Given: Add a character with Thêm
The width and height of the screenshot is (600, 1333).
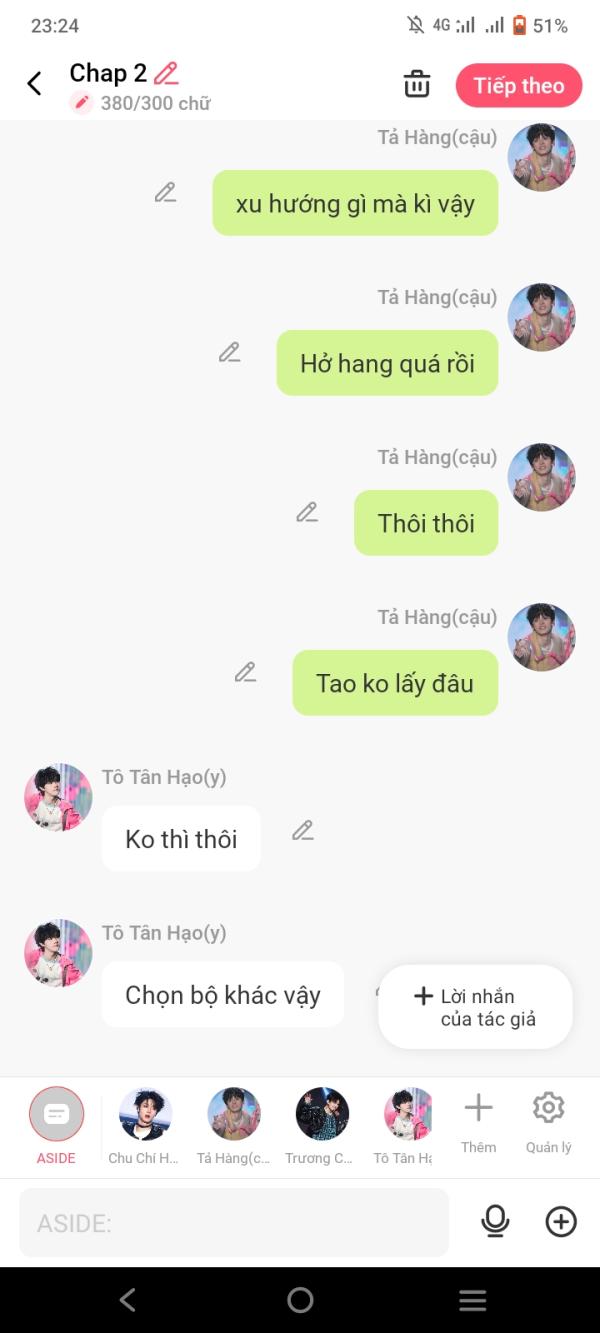Looking at the screenshot, I should 478,1118.
